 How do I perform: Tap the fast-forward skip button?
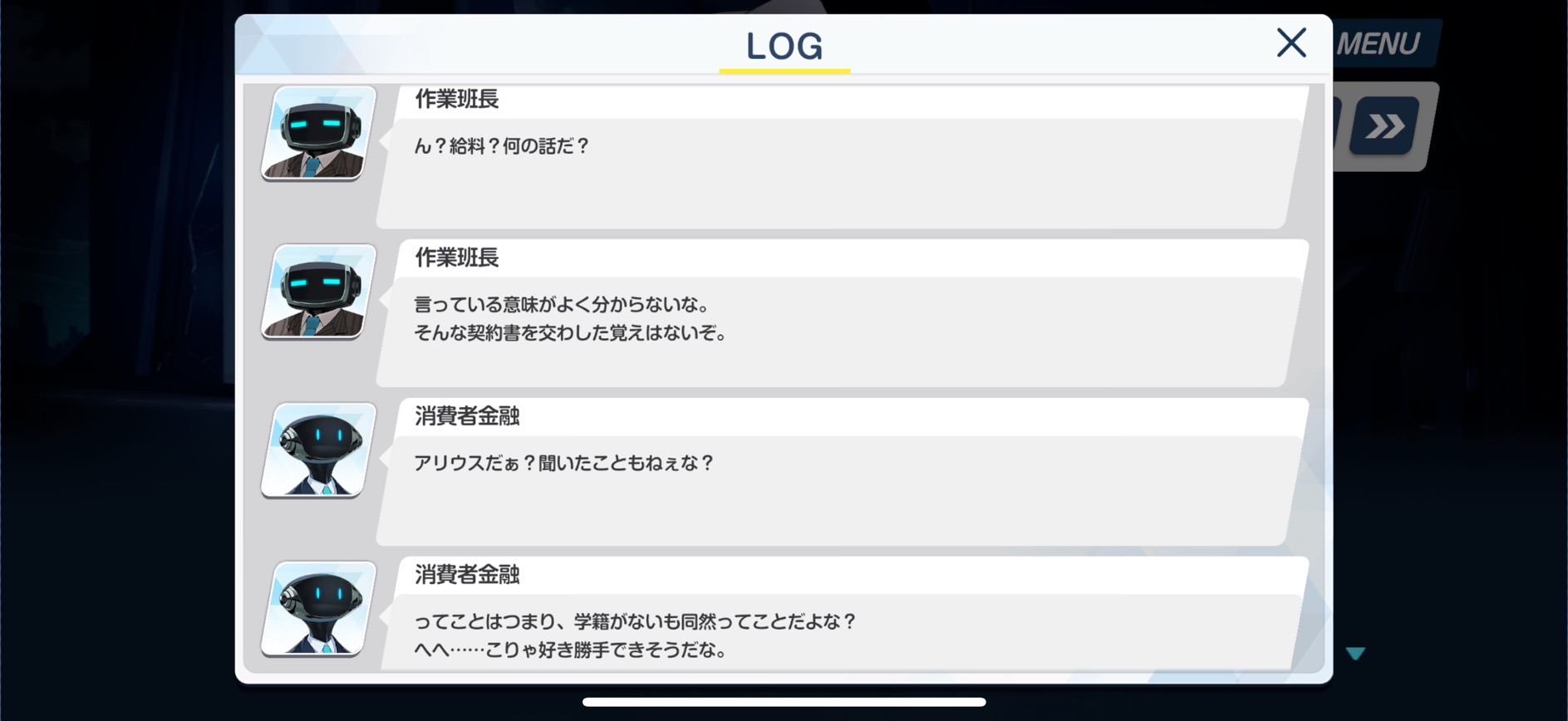(1384, 126)
